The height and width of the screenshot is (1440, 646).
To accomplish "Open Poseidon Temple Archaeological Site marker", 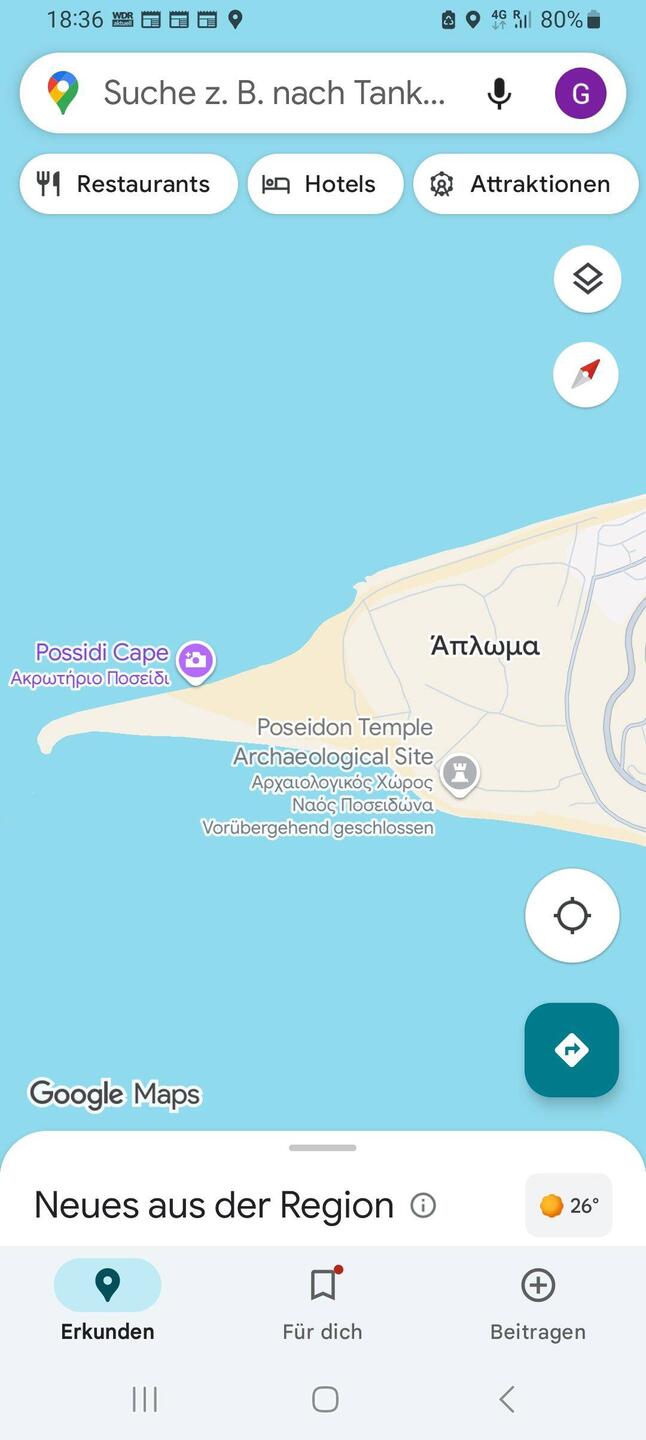I will 460,773.
